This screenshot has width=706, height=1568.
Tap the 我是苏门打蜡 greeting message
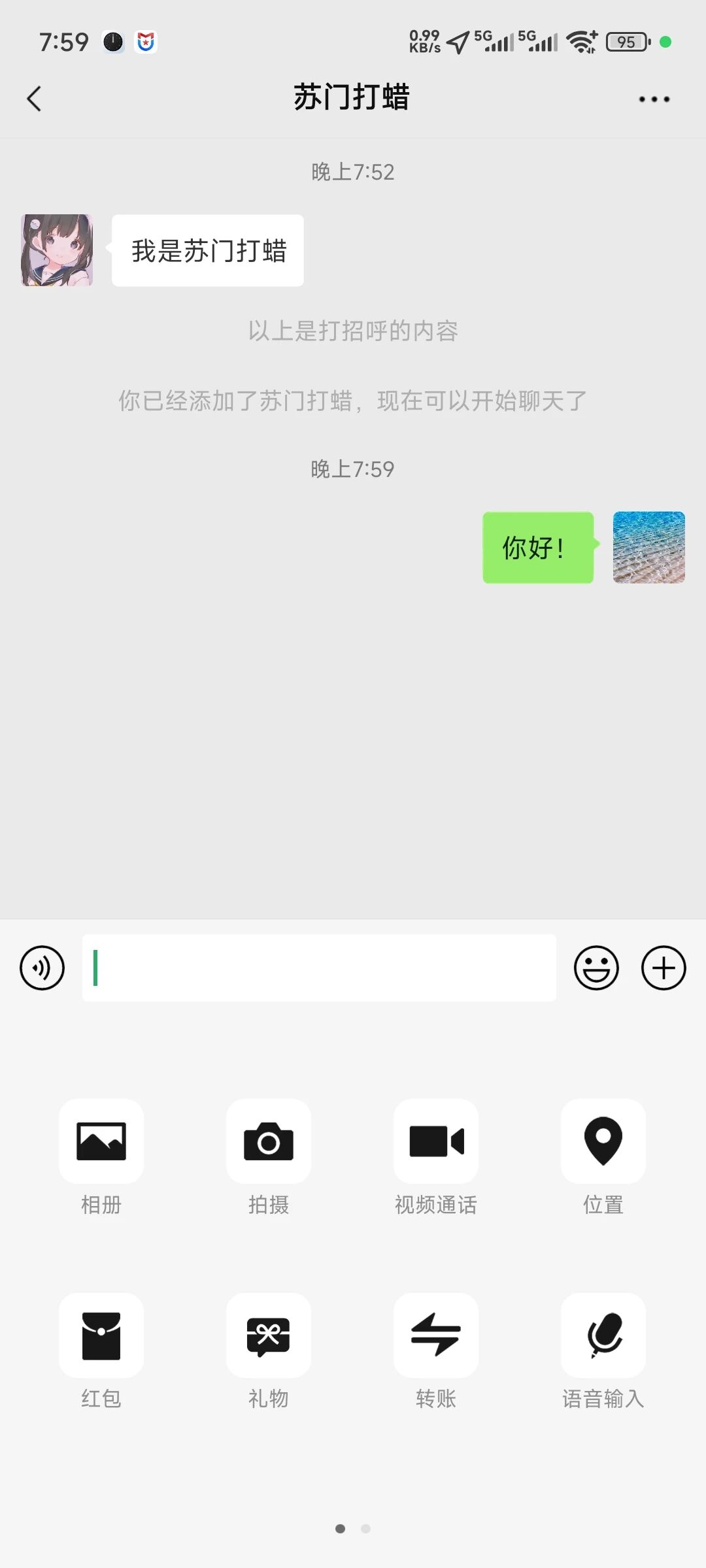pos(208,250)
